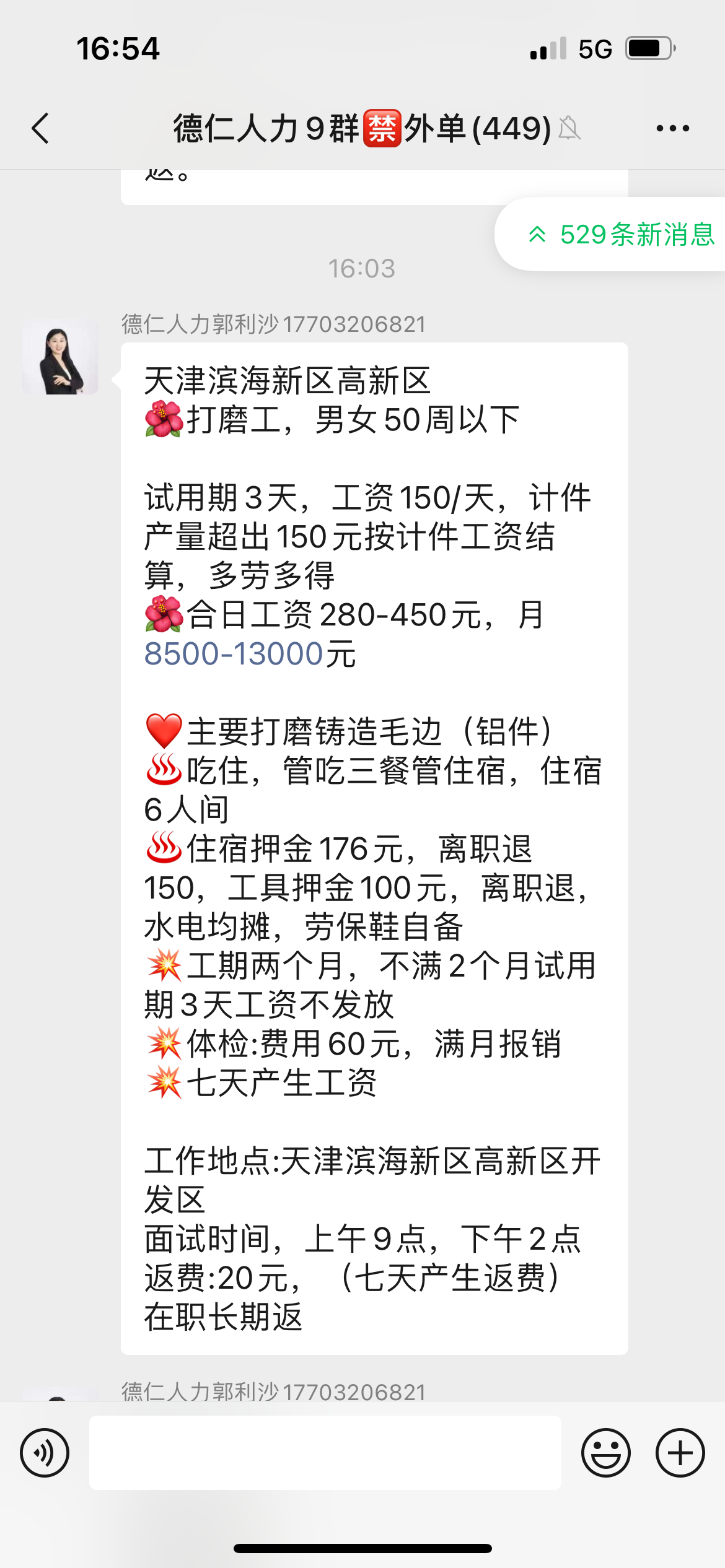Open the emoji sticker panel

[x=605, y=1453]
